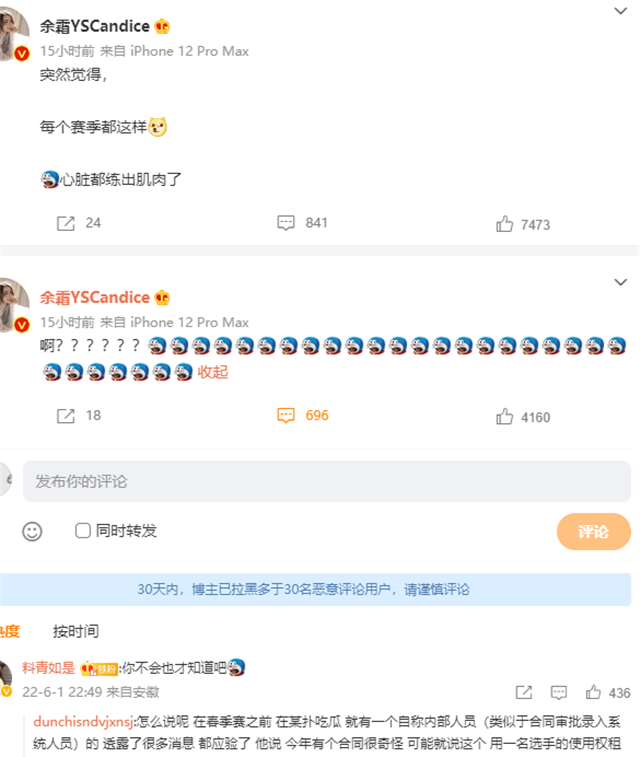The width and height of the screenshot is (640, 757).
Task: Collapse the post text with 收起
Action: click(213, 372)
